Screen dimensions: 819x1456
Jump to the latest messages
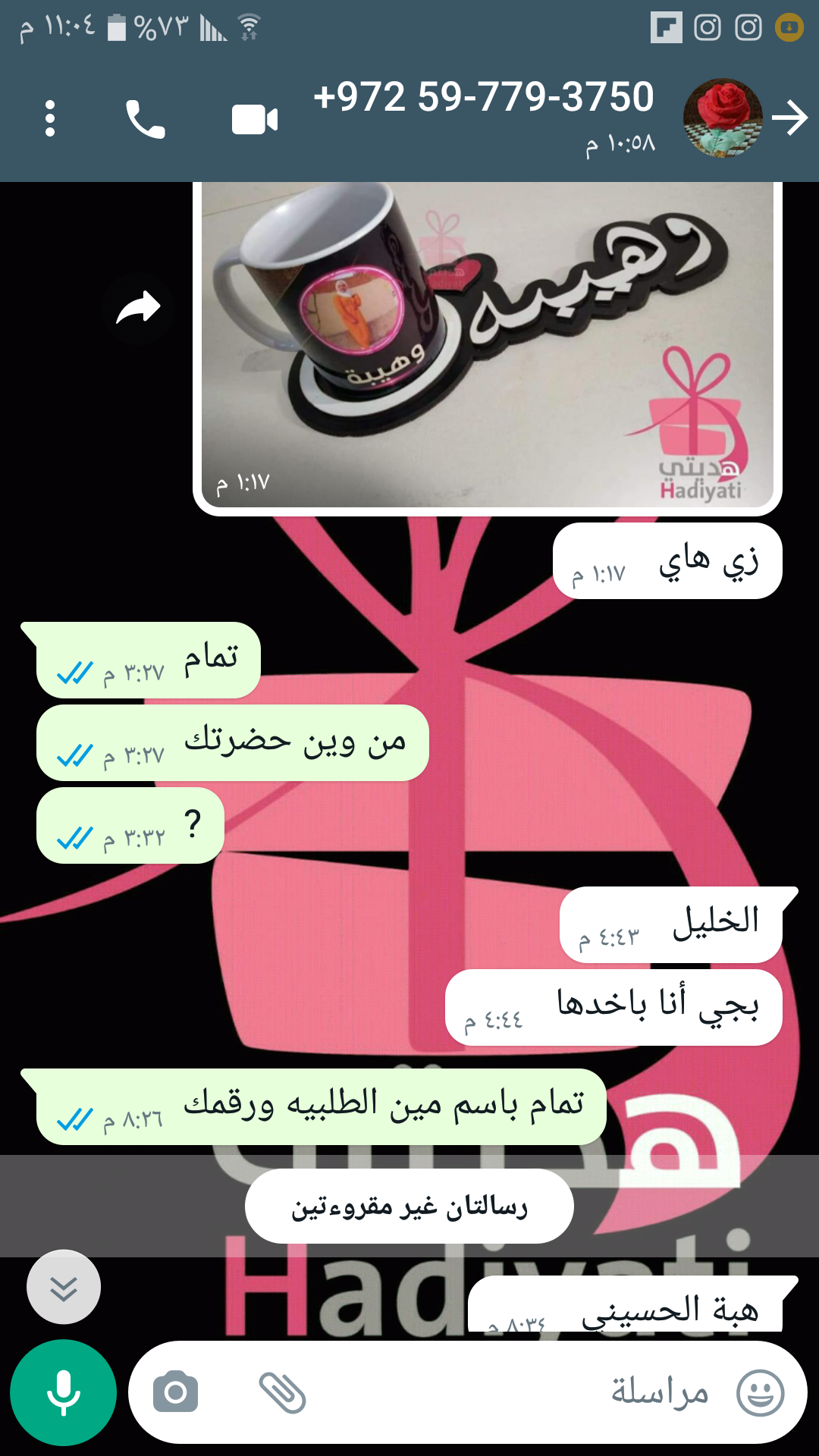(64, 1287)
